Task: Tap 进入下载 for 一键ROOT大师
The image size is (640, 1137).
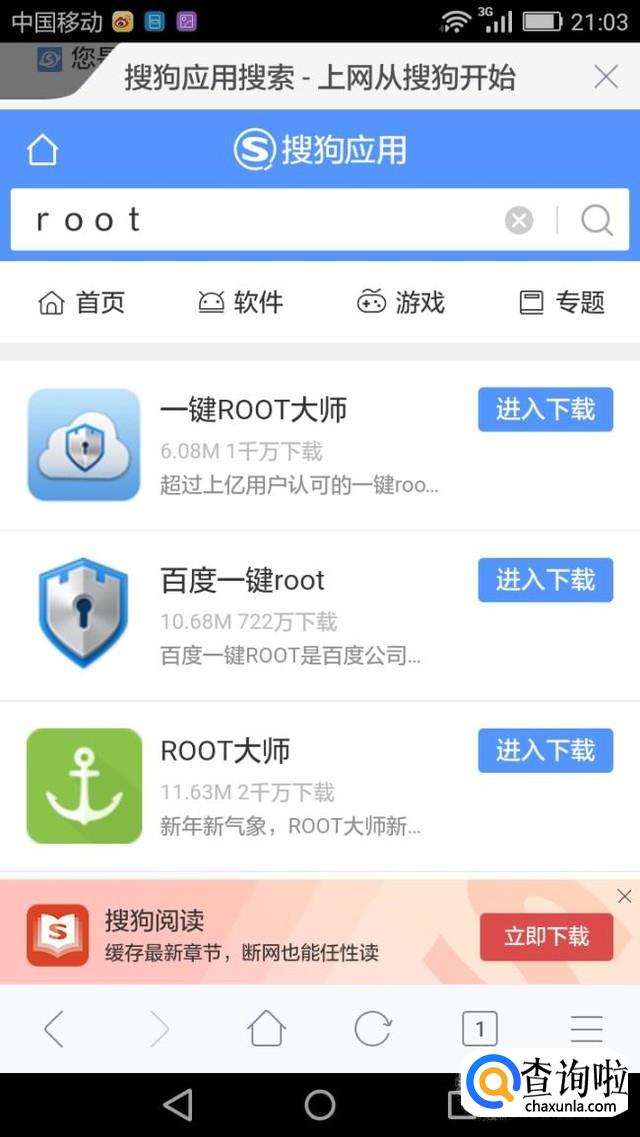Action: [x=545, y=409]
